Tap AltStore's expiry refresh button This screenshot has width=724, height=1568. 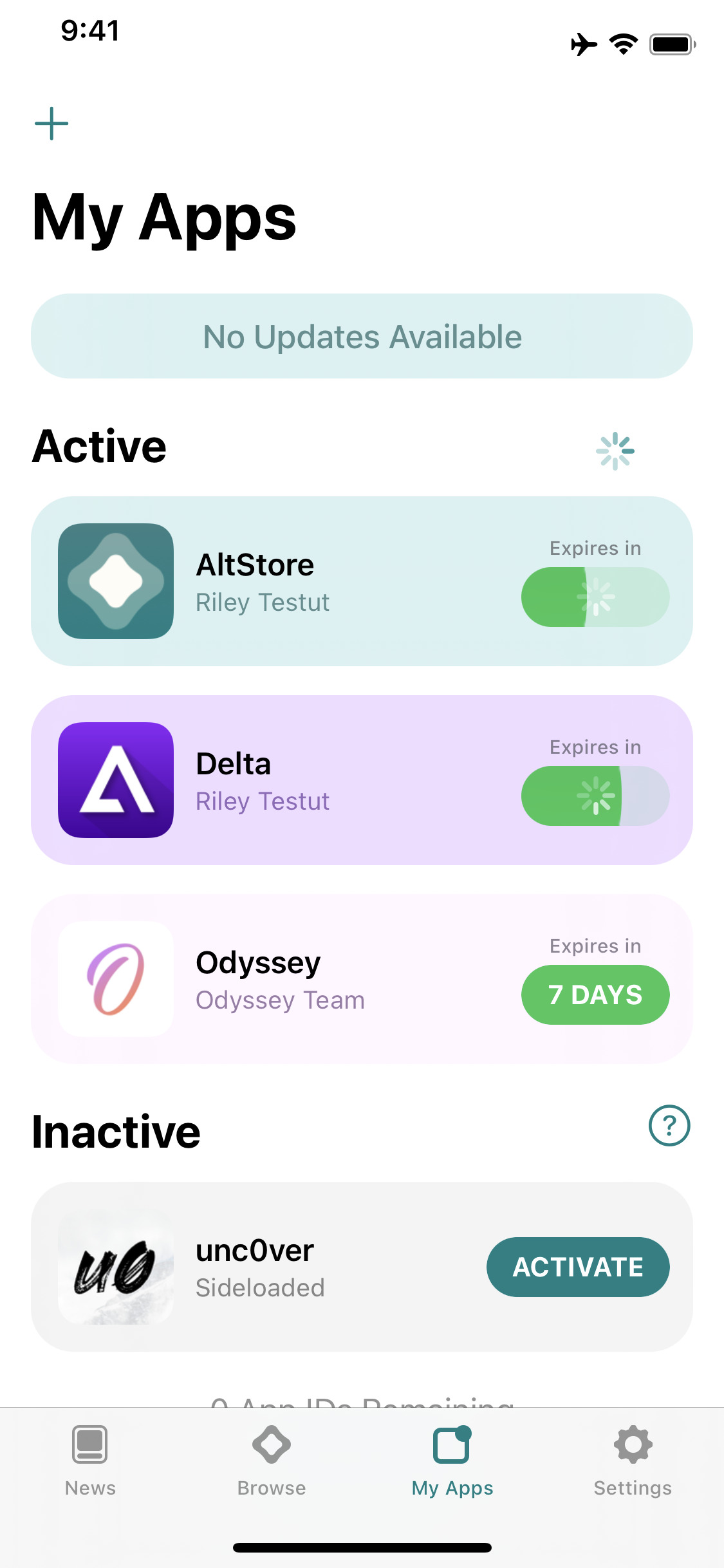click(x=595, y=597)
